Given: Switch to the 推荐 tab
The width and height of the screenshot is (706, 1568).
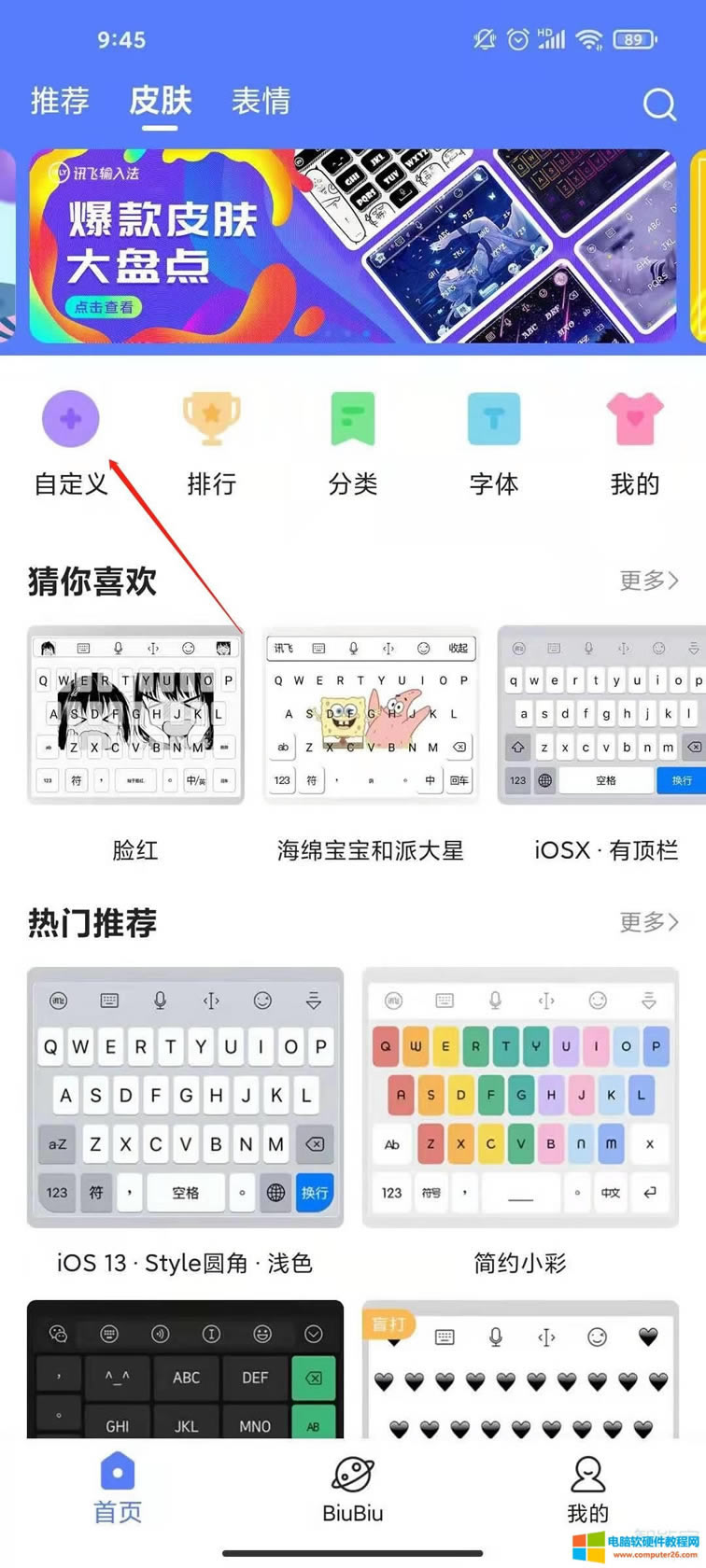Looking at the screenshot, I should 60,101.
